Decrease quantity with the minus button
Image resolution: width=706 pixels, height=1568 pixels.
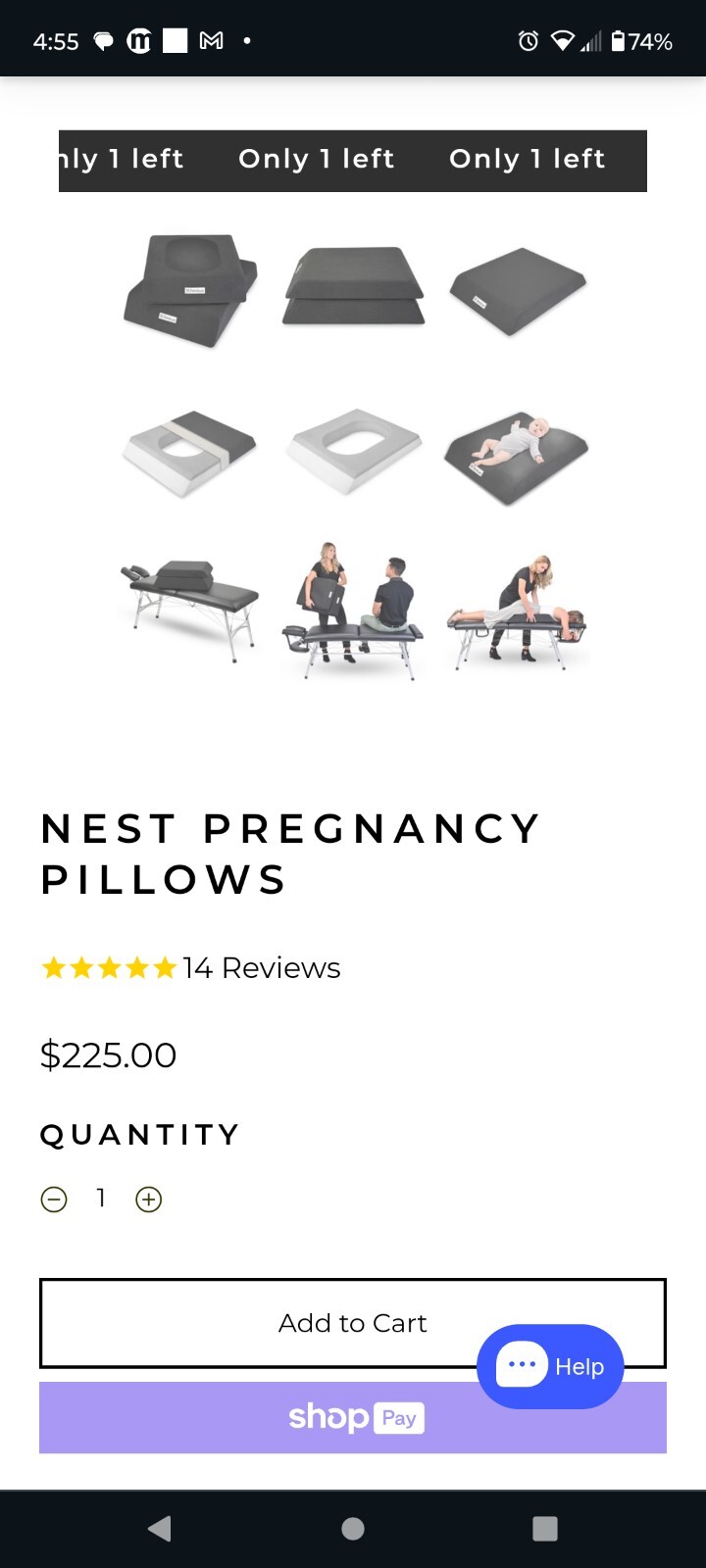coord(54,1199)
